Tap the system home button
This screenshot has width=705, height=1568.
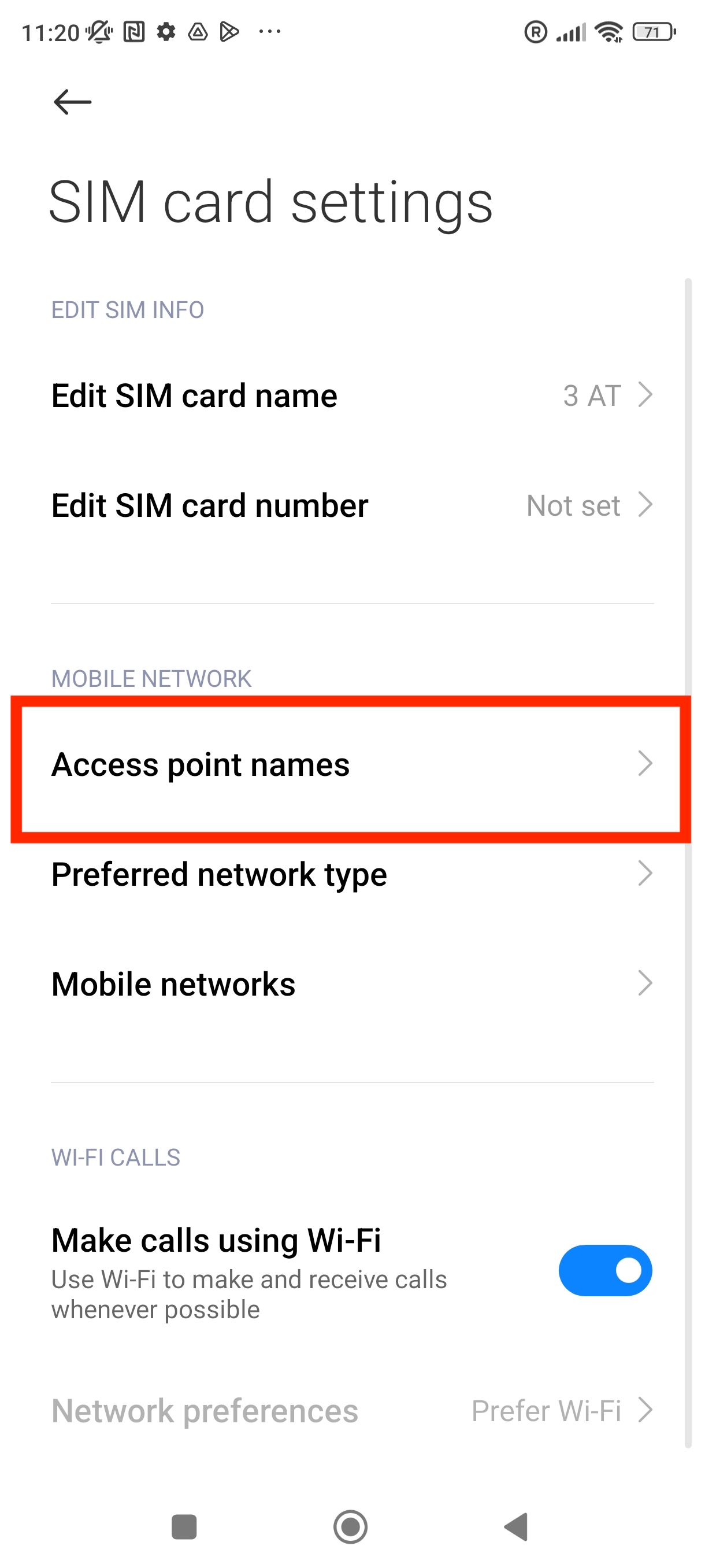350,1526
